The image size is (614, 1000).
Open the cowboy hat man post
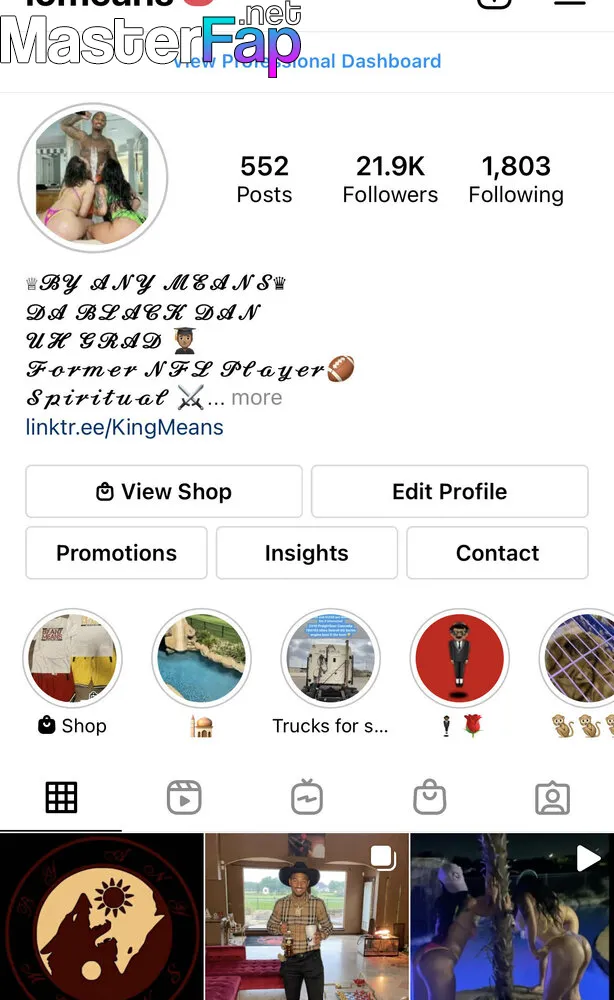[x=307, y=916]
